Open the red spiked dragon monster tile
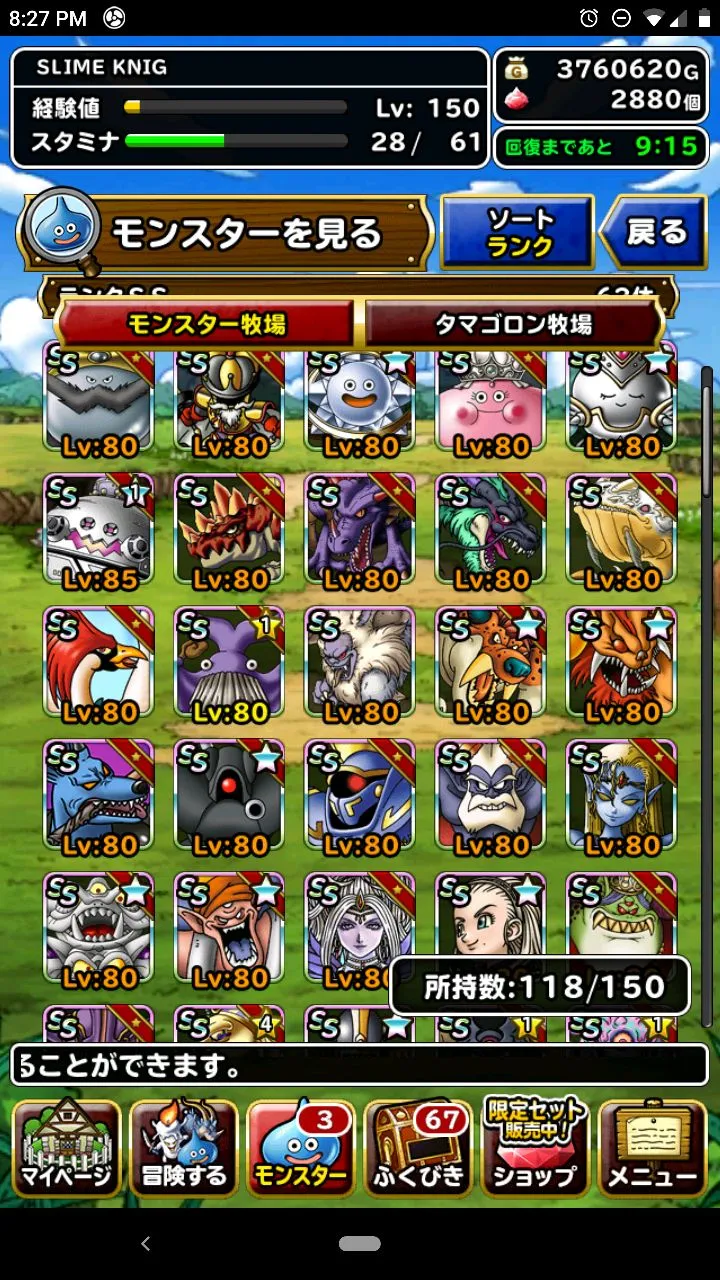This screenshot has width=720, height=1280. coord(229,532)
